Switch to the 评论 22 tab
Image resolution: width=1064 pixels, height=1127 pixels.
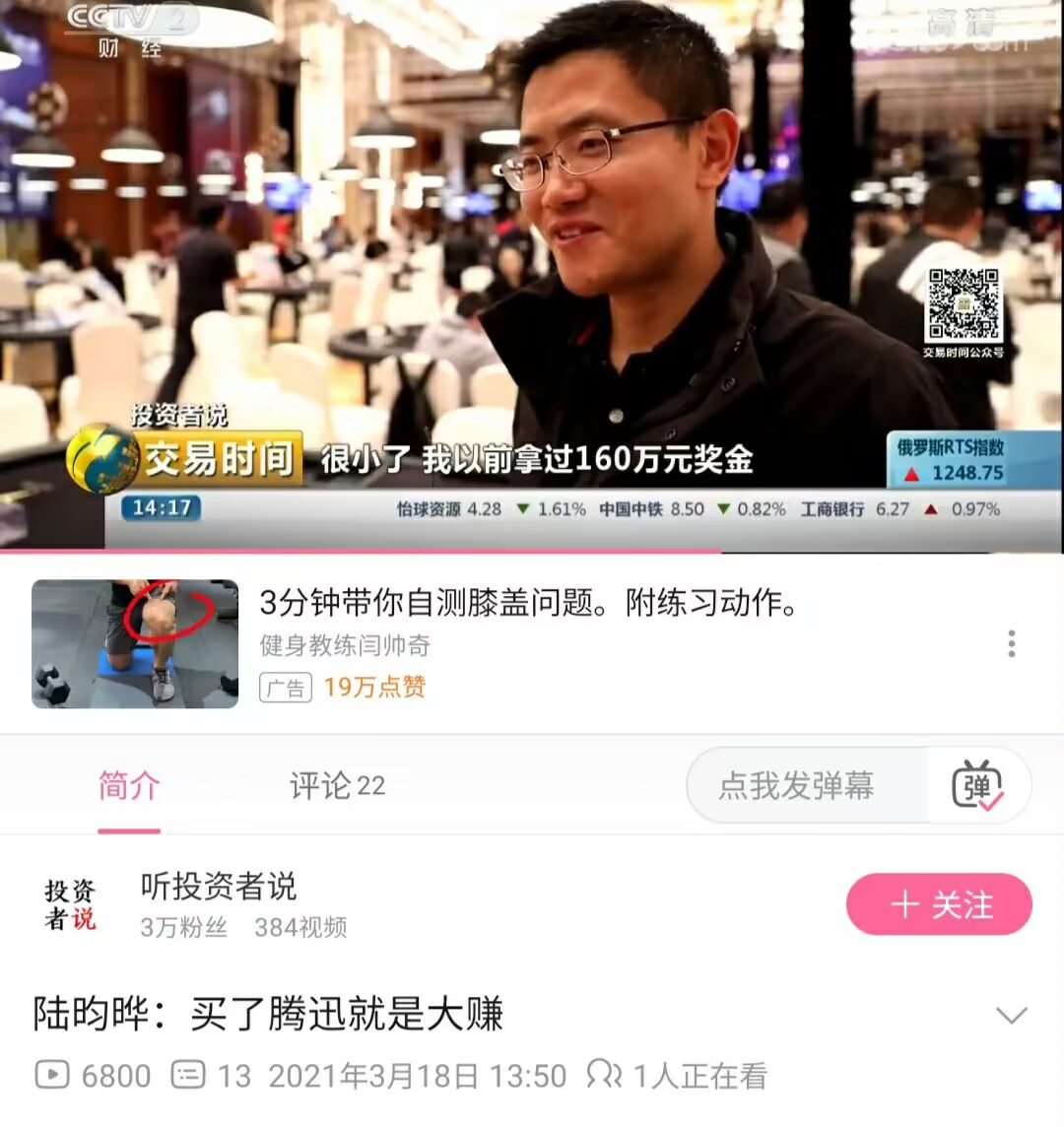click(337, 786)
